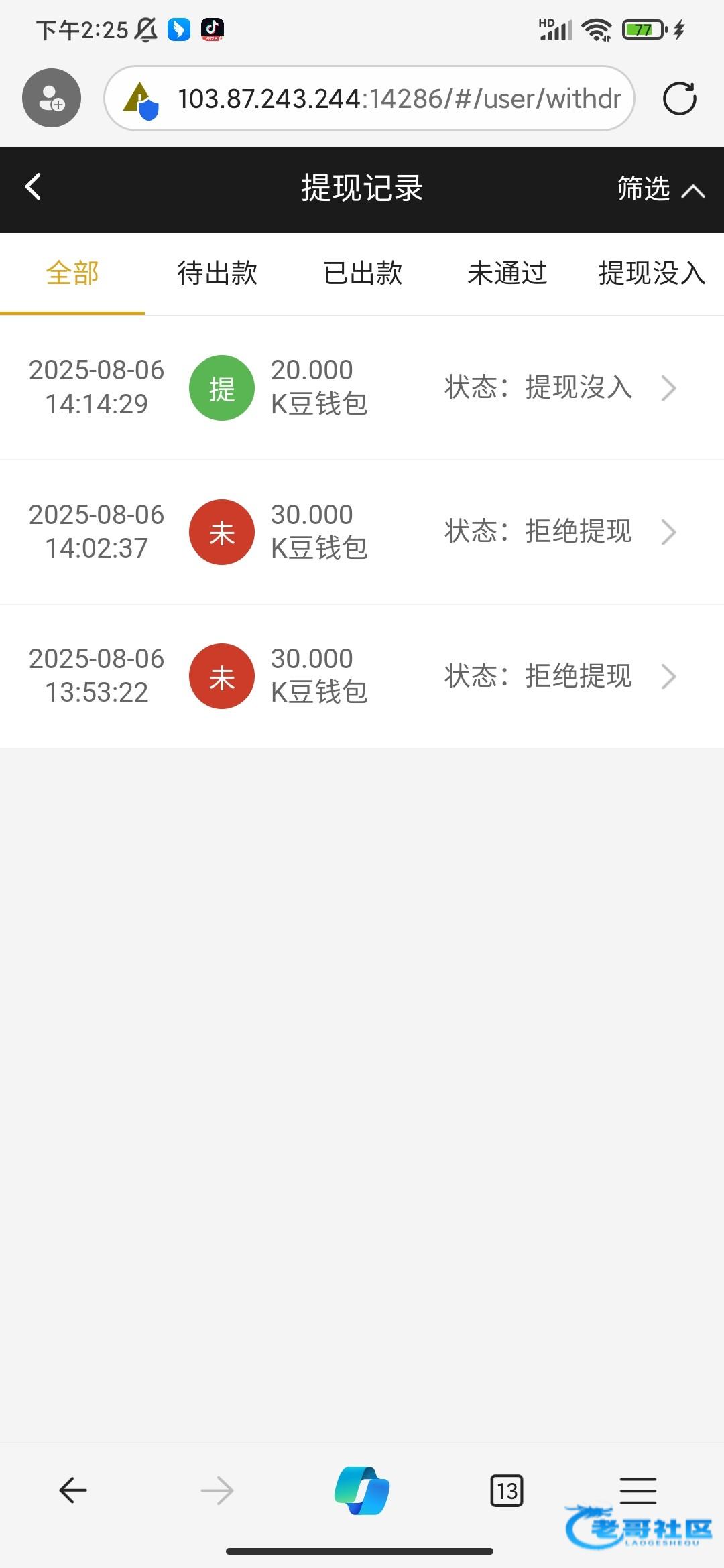The image size is (724, 1568).
Task: Open the Copilot assistant button
Action: pyautogui.click(x=362, y=1491)
